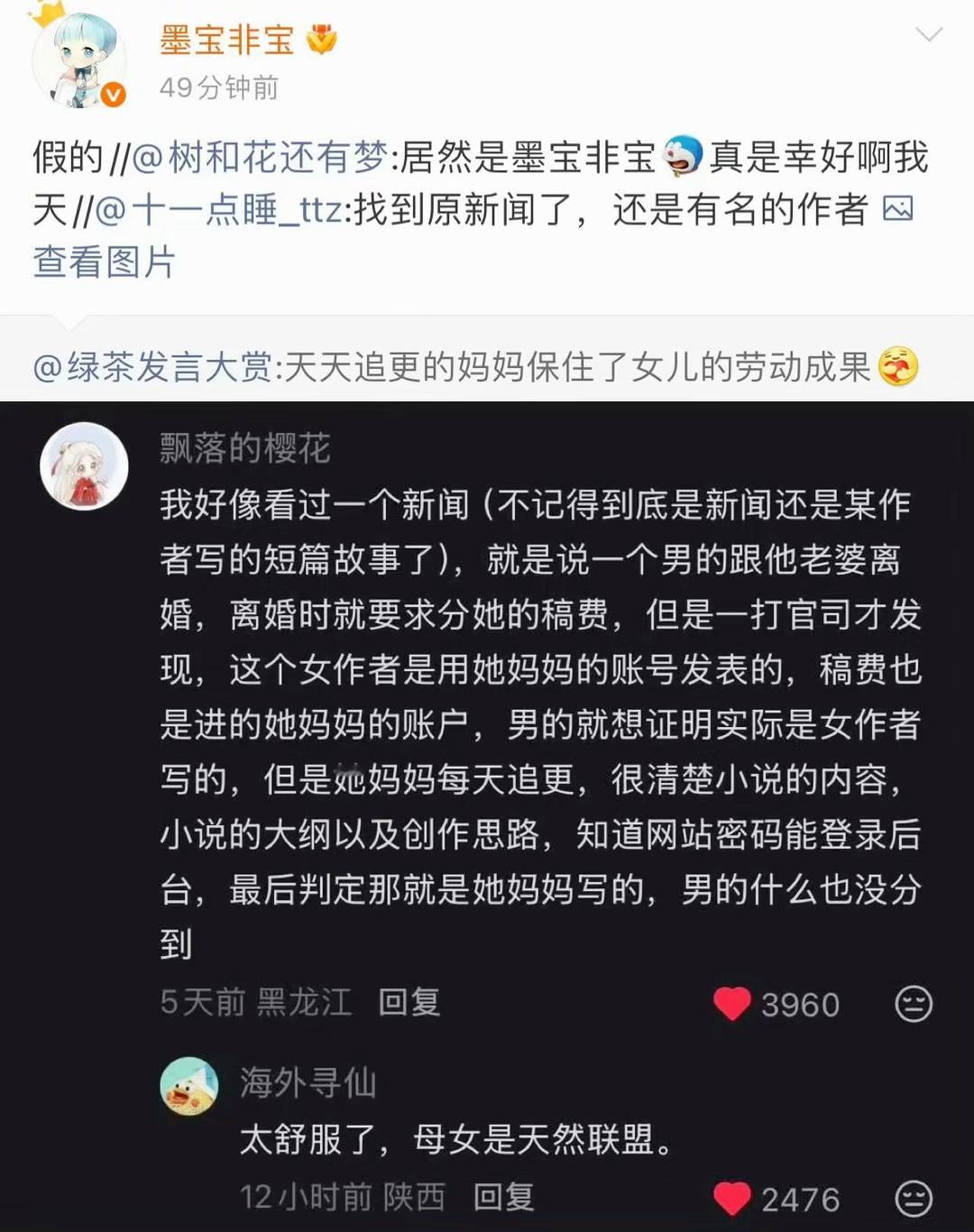974x1232 pixels.
Task: Click 回复 under 飘落的樱花's comment
Action: click(x=411, y=1003)
